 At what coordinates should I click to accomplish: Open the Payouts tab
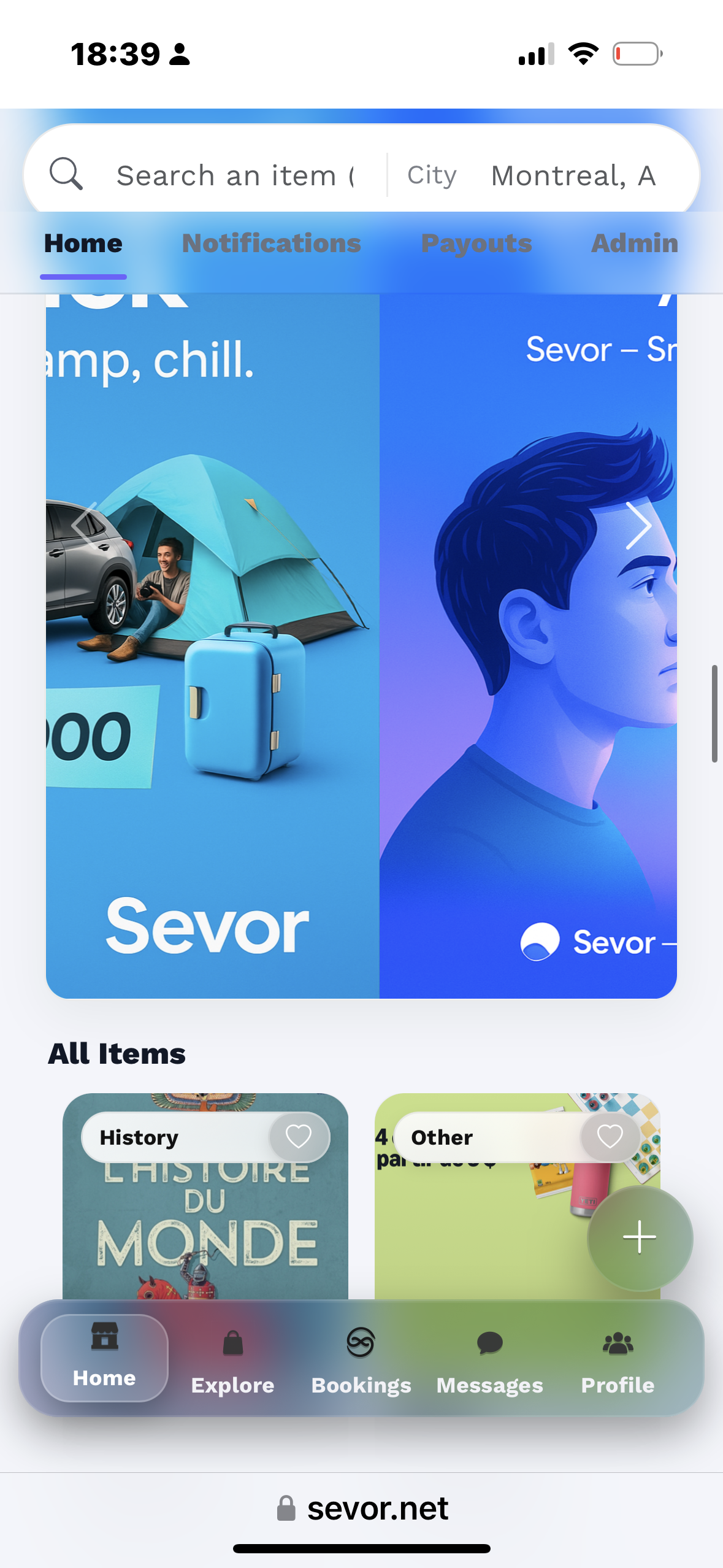pos(476,244)
